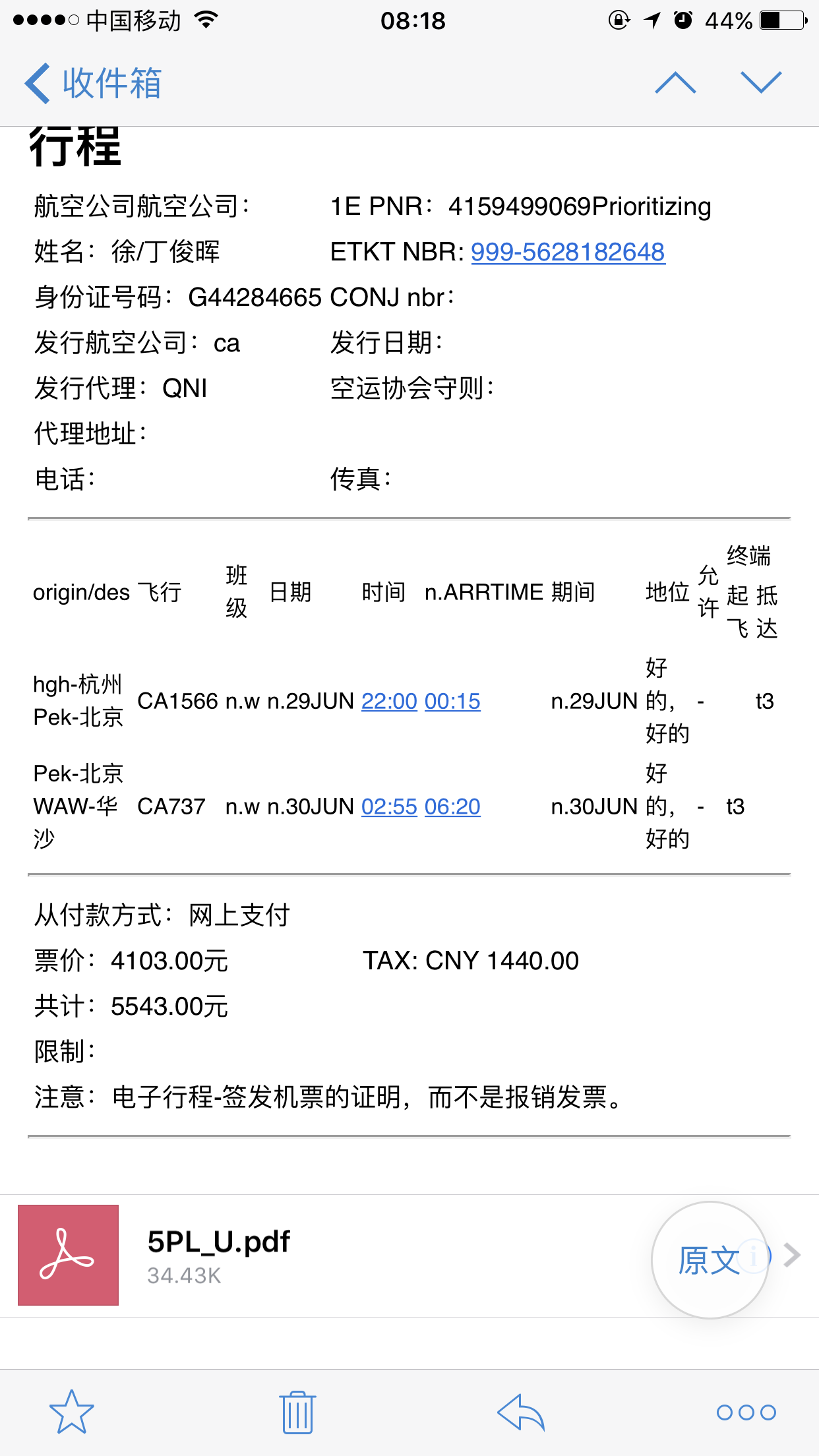The image size is (819, 1456).
Task: Tap the 02:55 departure time link
Action: click(x=389, y=806)
